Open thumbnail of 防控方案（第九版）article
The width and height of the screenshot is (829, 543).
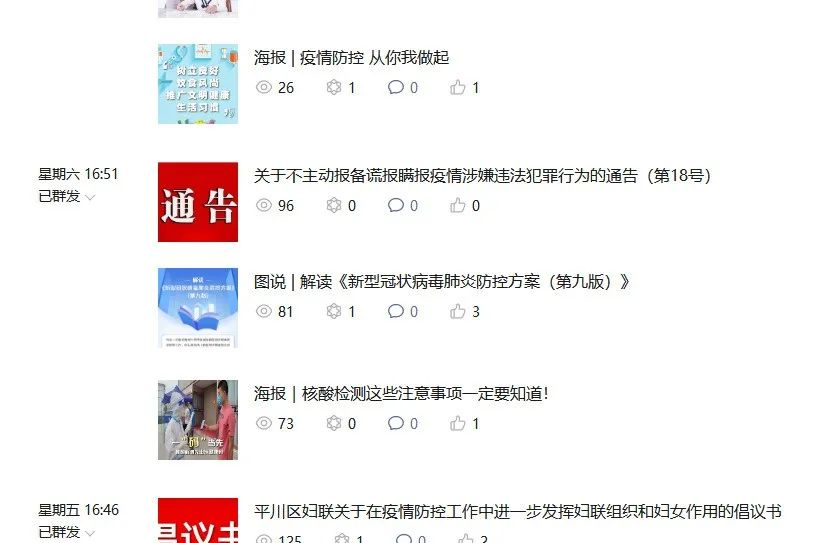[198, 308]
